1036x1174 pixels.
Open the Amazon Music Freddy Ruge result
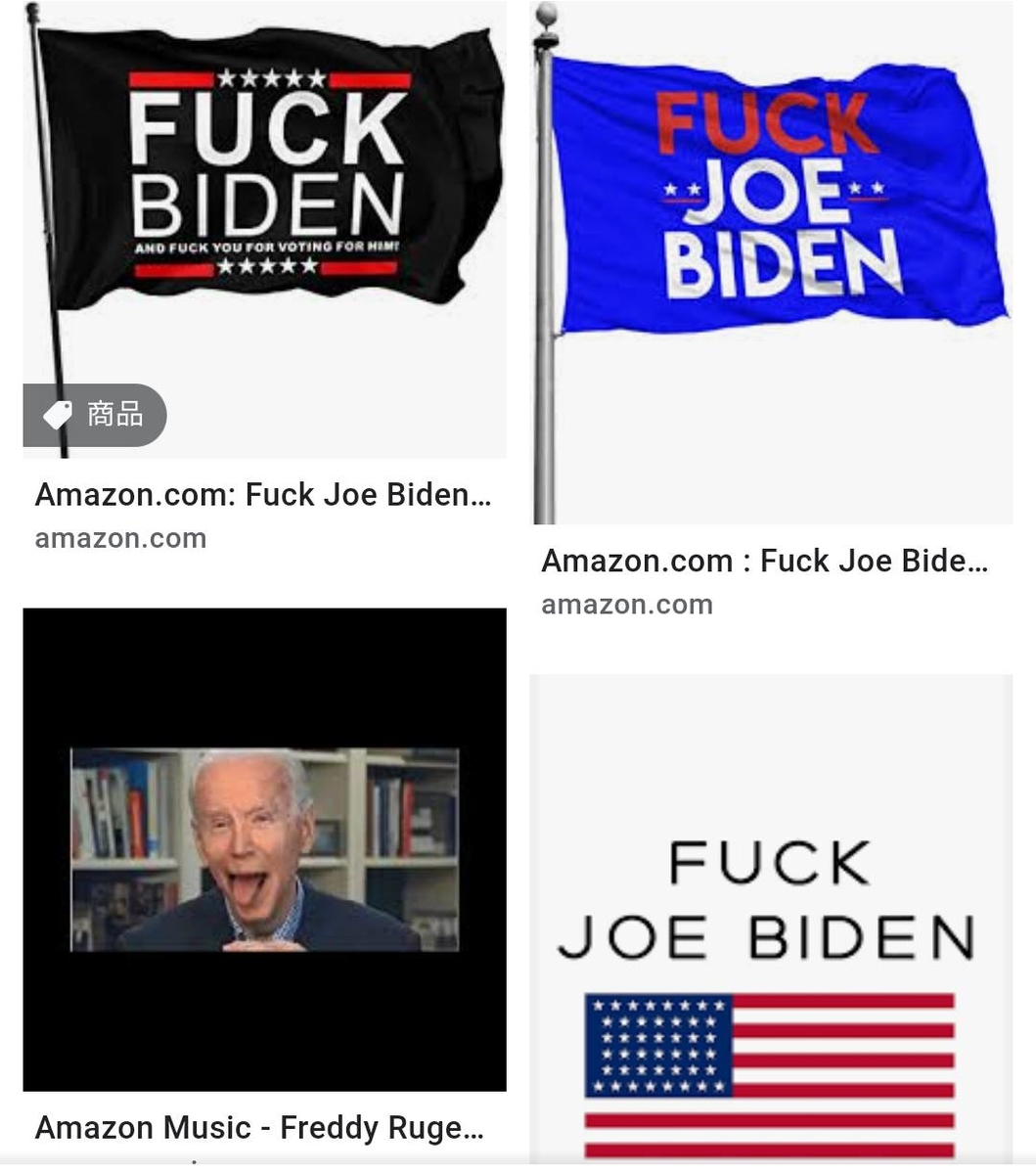pyautogui.click(x=264, y=849)
